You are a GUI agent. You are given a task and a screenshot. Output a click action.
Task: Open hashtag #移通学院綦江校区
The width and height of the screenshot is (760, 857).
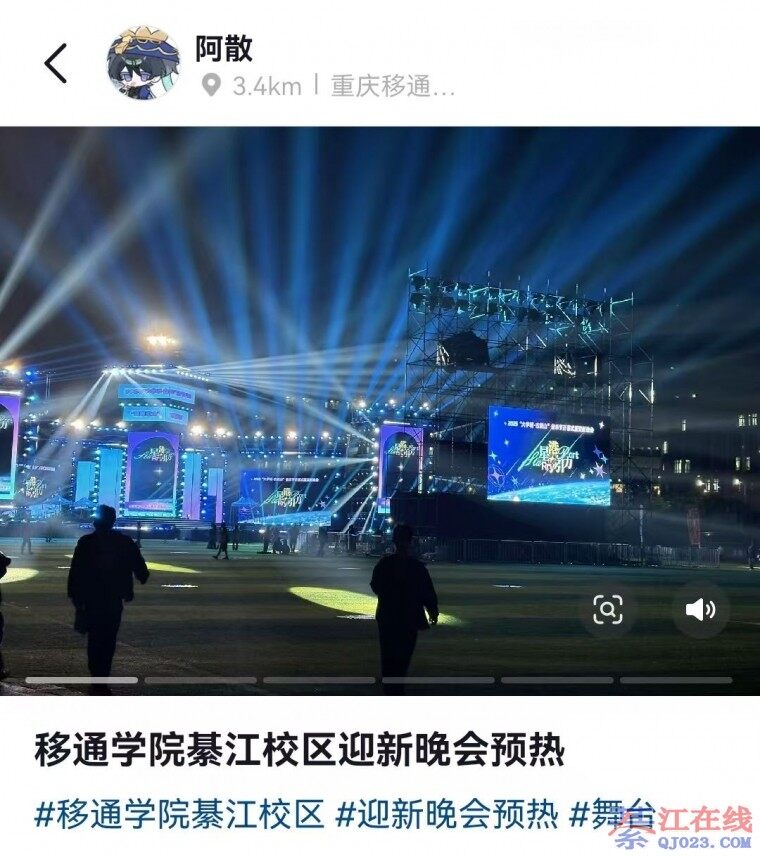click(x=180, y=814)
